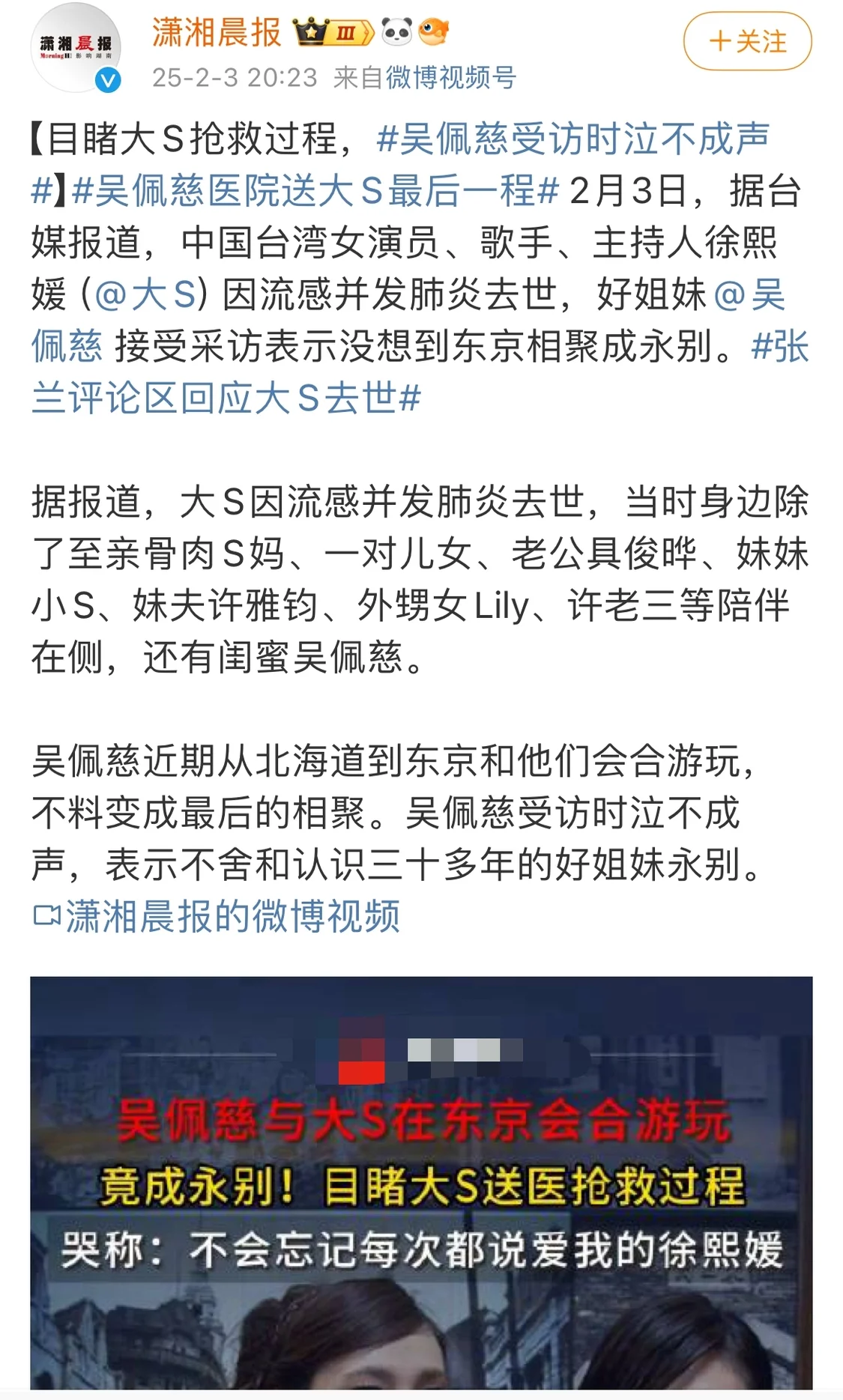Image resolution: width=843 pixels, height=1400 pixels.
Task: Follow 潇湘晨报 with the 关注 button
Action: tap(746, 41)
